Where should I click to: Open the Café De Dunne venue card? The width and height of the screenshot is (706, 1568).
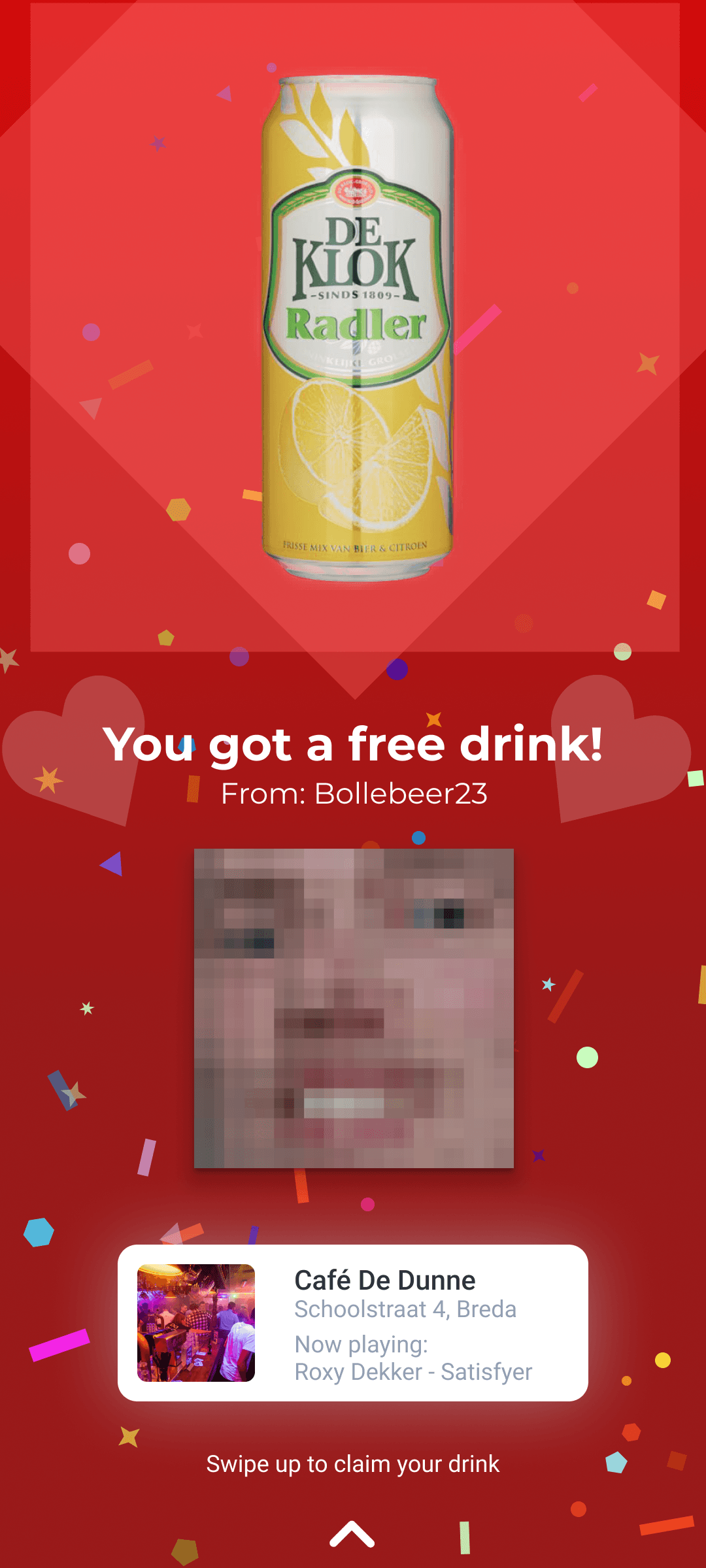pyautogui.click(x=353, y=1322)
